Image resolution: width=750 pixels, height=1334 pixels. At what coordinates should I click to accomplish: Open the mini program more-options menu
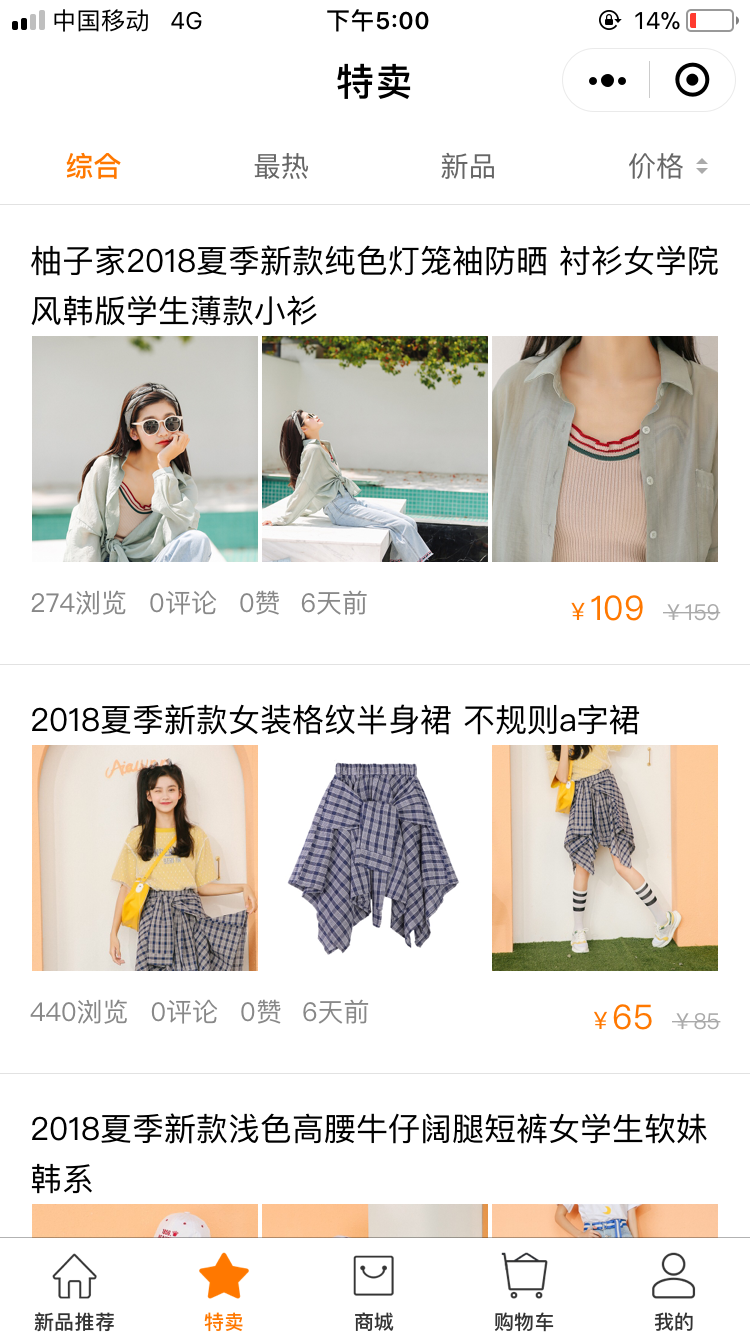click(607, 81)
